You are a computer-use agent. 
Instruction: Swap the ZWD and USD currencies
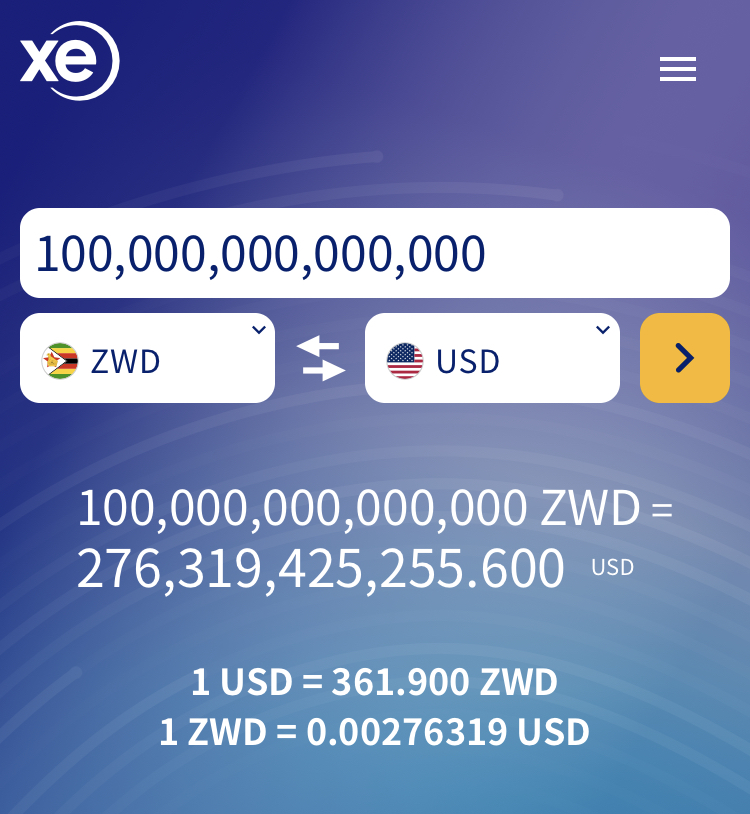(x=320, y=358)
